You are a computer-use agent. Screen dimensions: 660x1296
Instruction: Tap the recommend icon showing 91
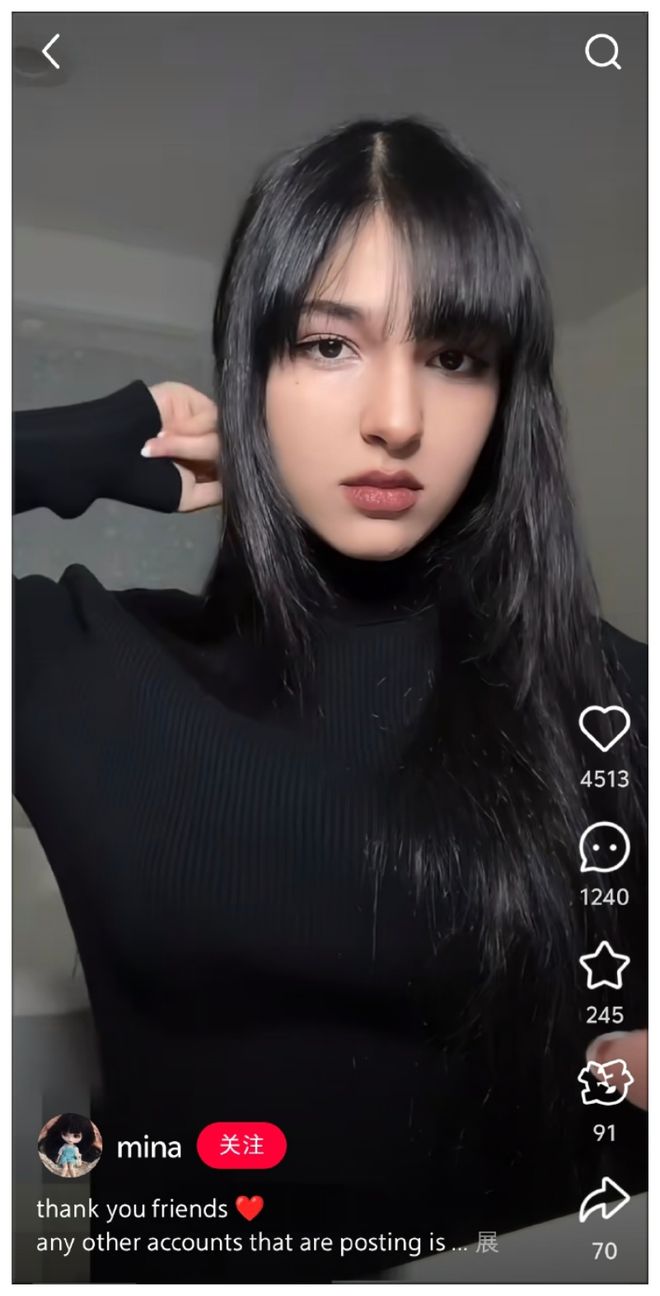[x=605, y=1083]
